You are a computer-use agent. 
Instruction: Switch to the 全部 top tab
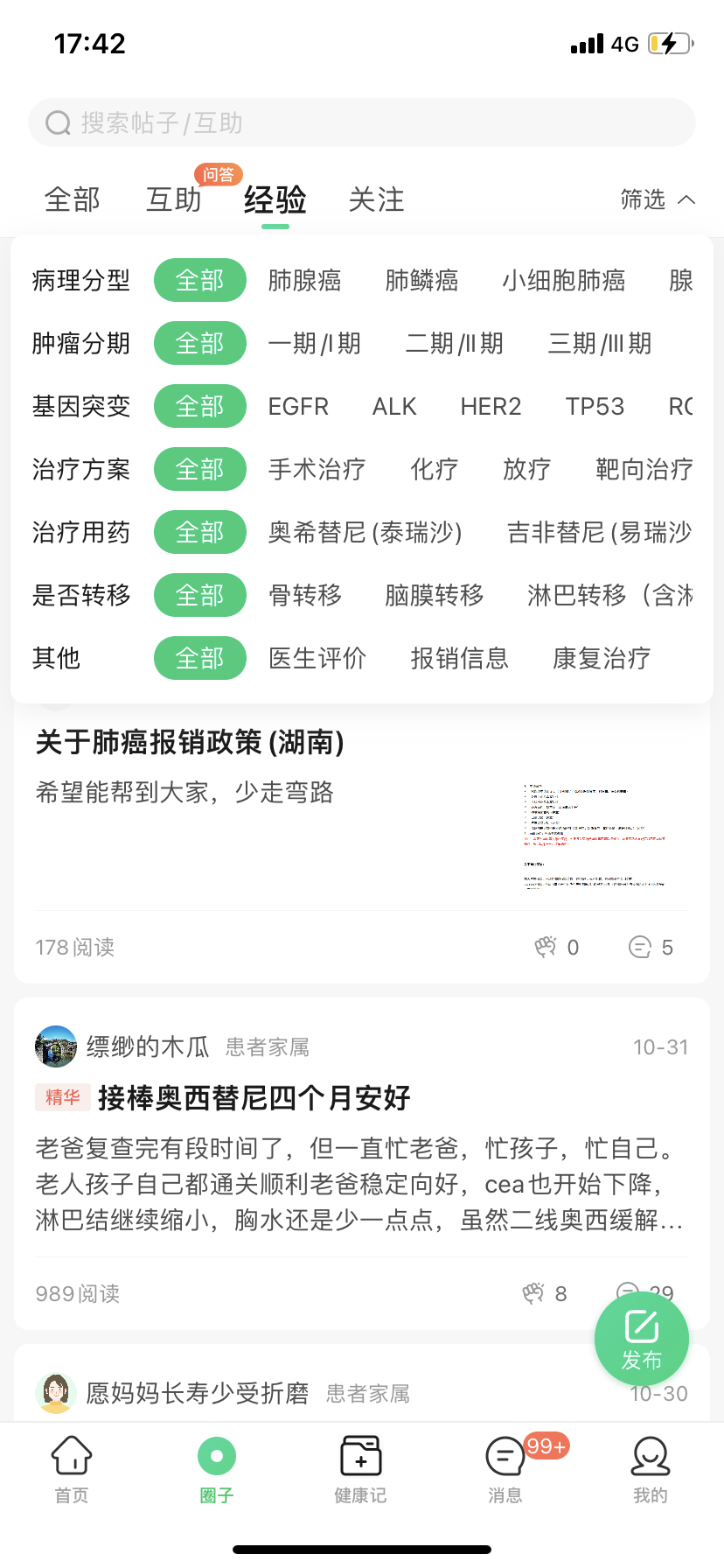tap(73, 200)
